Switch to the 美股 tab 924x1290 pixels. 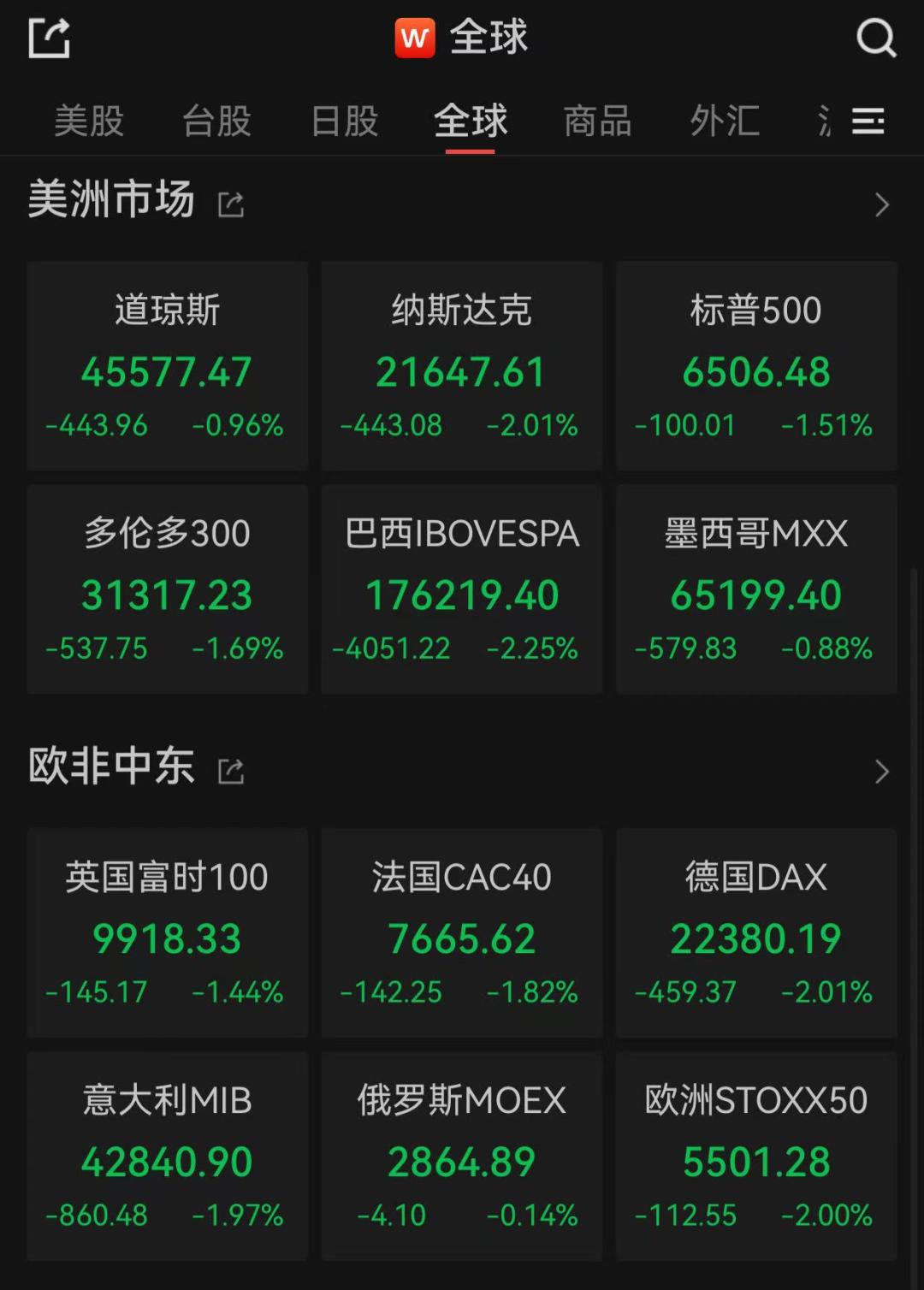point(90,122)
